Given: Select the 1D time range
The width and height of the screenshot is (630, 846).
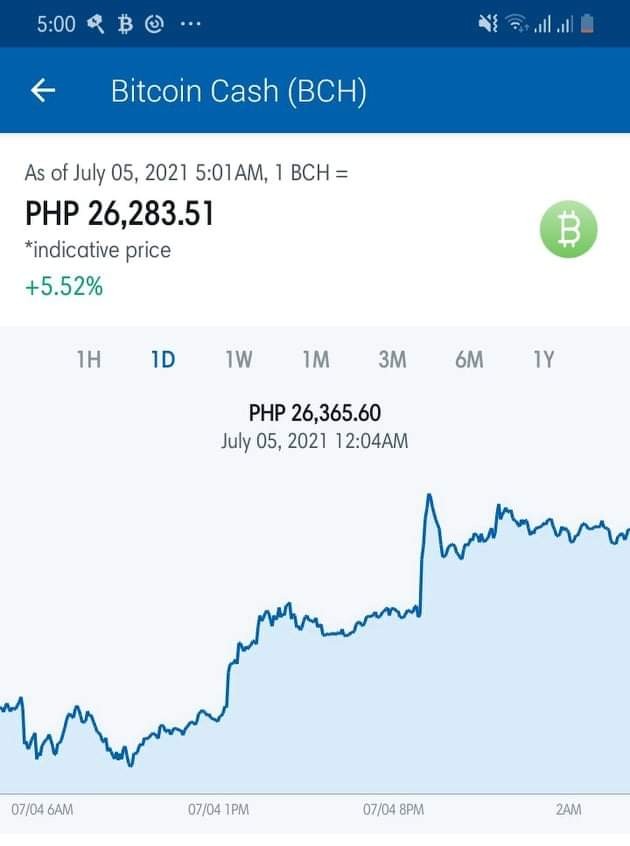Looking at the screenshot, I should point(163,359).
